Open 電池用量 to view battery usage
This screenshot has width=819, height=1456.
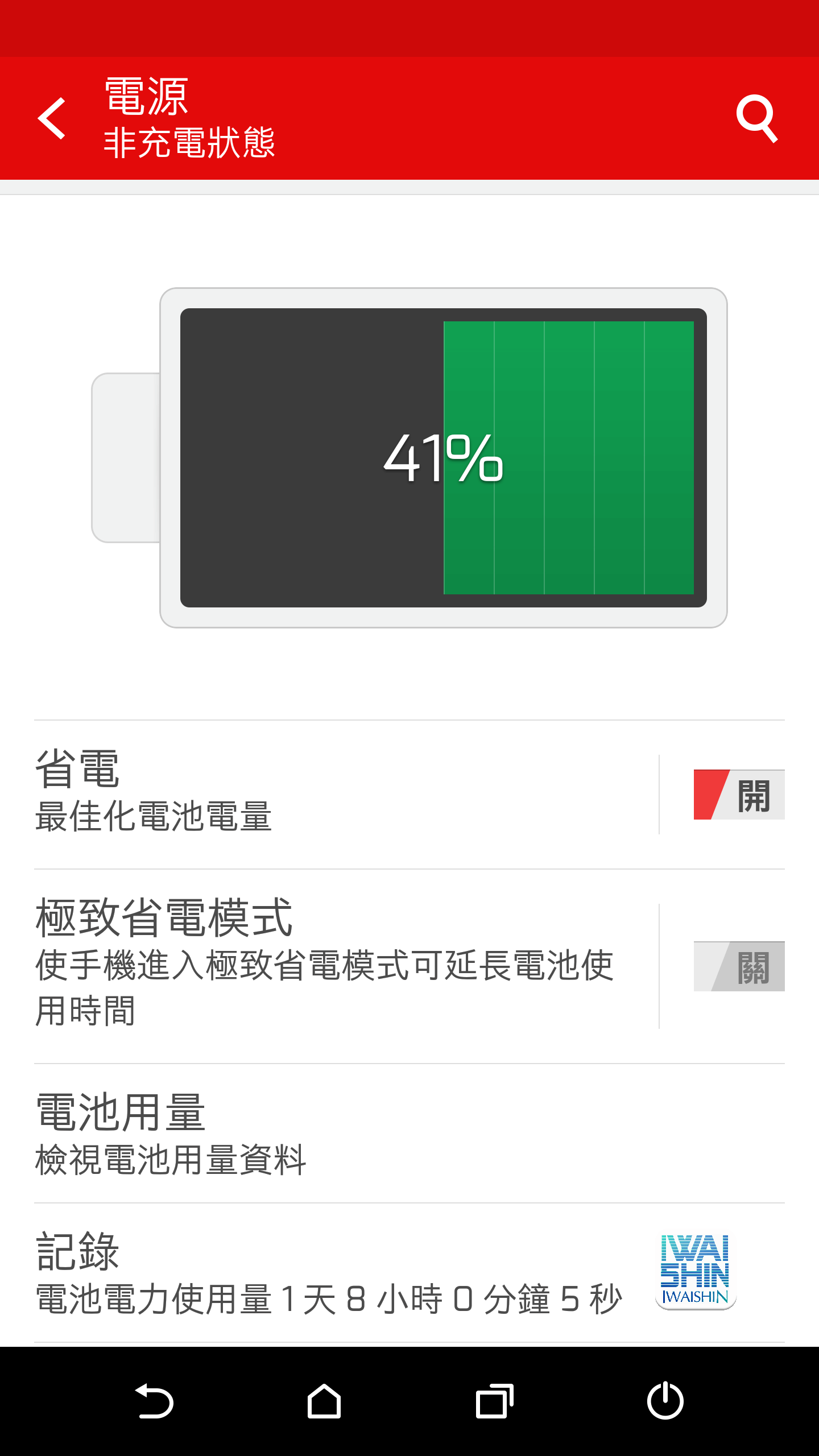click(398, 1133)
